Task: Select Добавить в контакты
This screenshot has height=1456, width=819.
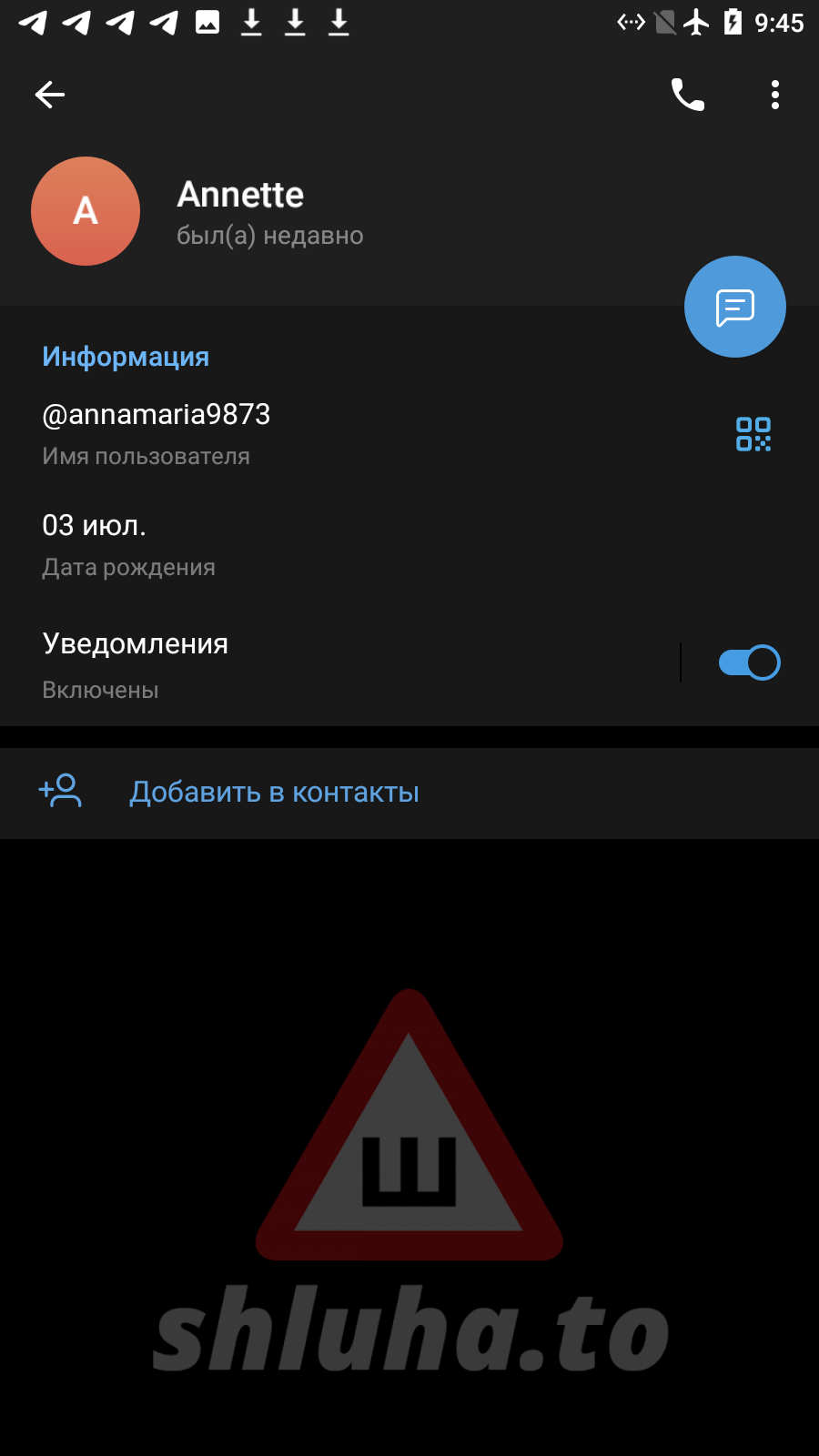Action: (274, 793)
